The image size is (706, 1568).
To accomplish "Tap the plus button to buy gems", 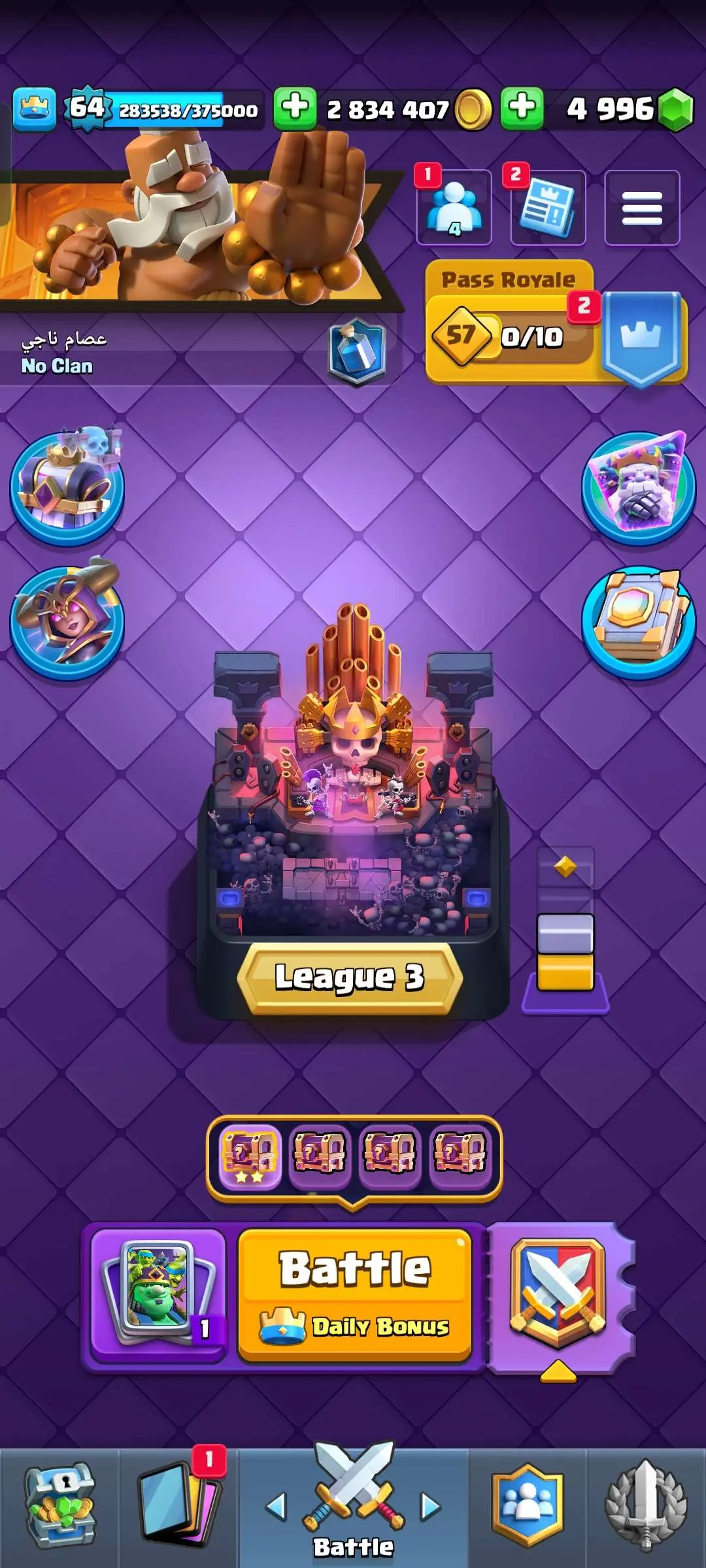I will coord(522,108).
